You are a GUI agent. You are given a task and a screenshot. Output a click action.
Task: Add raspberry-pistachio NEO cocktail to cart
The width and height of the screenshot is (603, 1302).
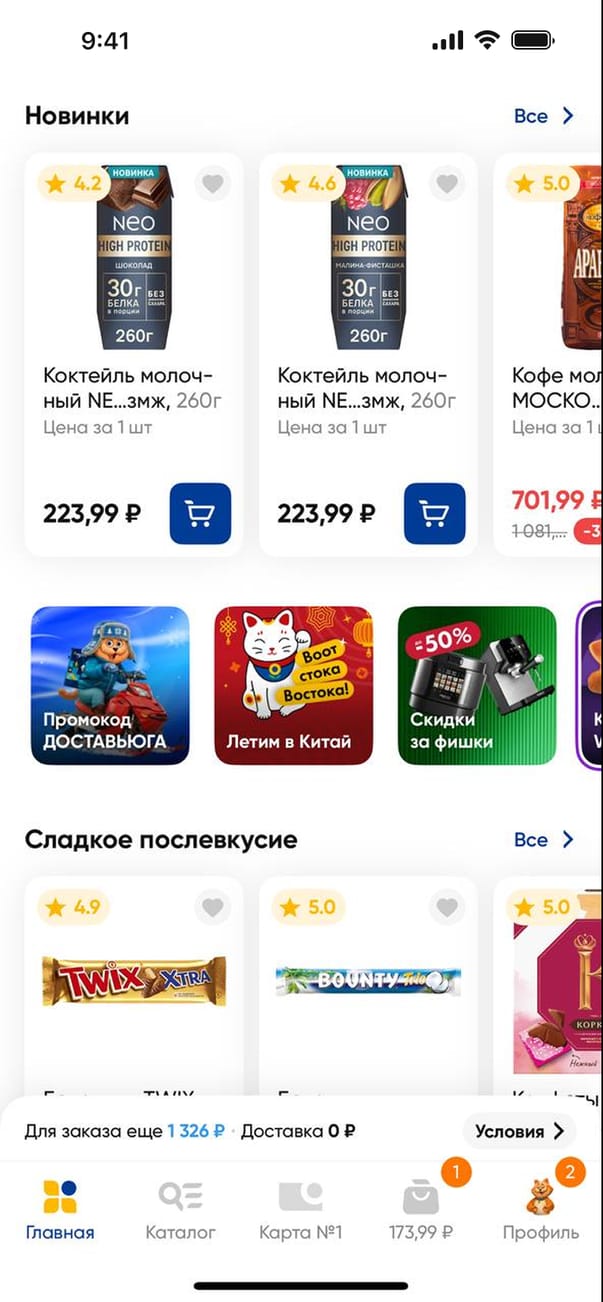[x=434, y=514]
